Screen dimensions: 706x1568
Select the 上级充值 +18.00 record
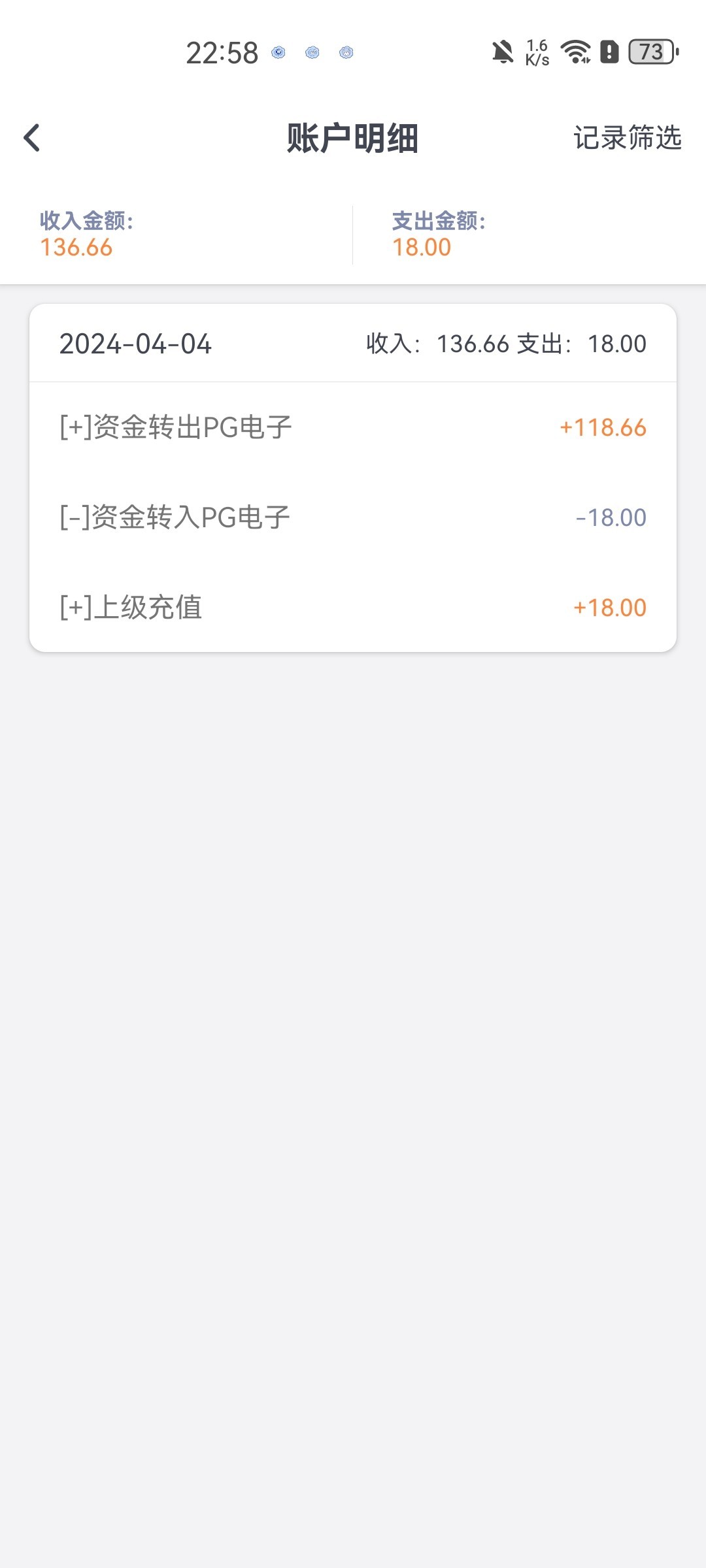click(x=352, y=608)
